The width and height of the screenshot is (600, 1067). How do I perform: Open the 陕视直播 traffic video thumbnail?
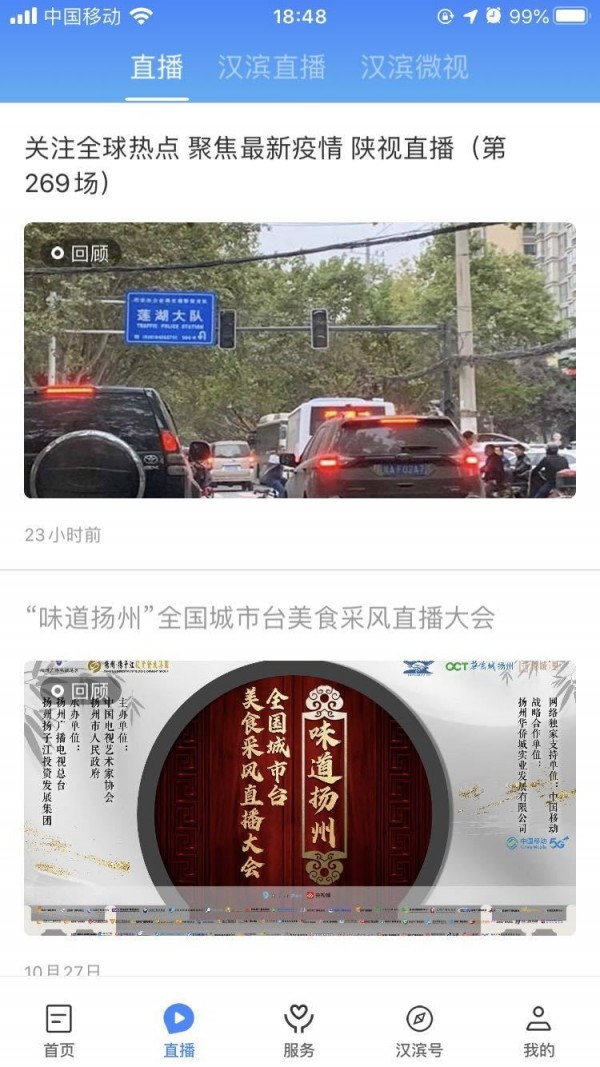pyautogui.click(x=300, y=360)
